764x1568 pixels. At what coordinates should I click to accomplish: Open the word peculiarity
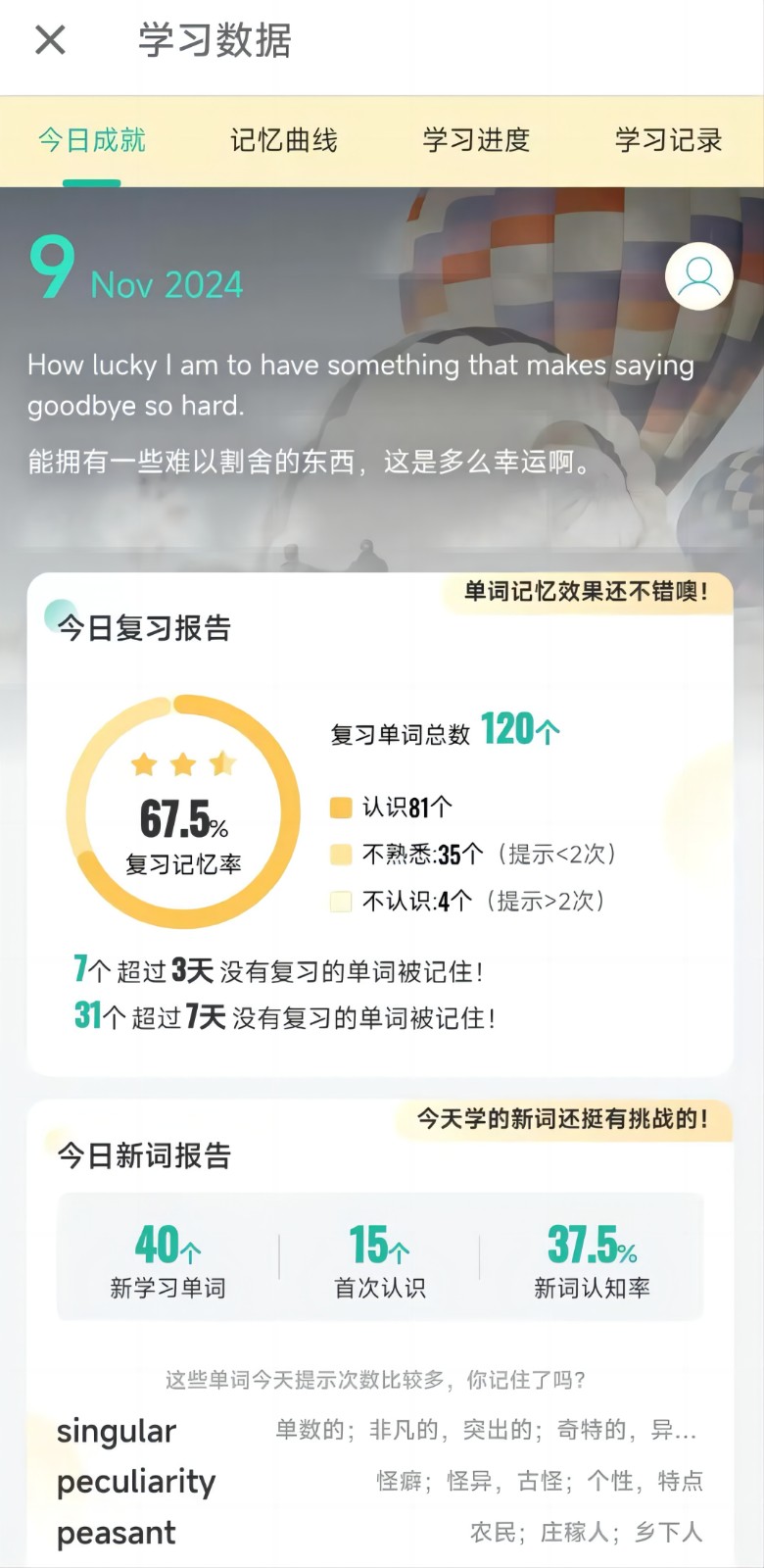[x=136, y=1482]
